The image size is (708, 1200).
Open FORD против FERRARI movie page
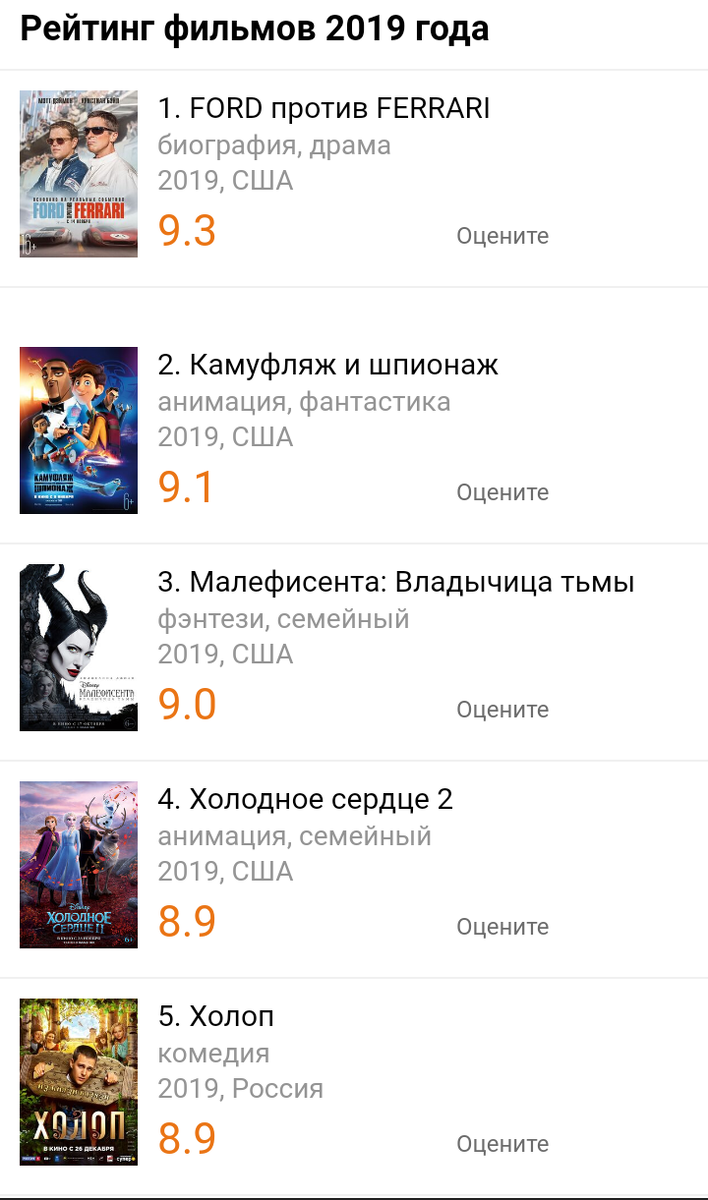pos(324,108)
